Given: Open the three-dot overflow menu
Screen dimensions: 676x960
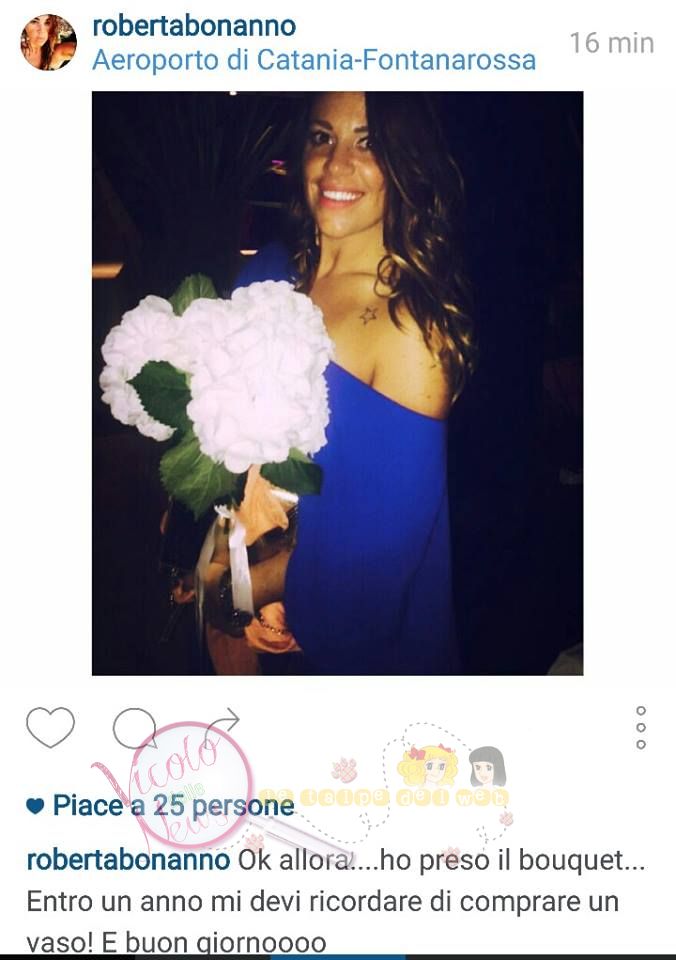Looking at the screenshot, I should click(641, 727).
